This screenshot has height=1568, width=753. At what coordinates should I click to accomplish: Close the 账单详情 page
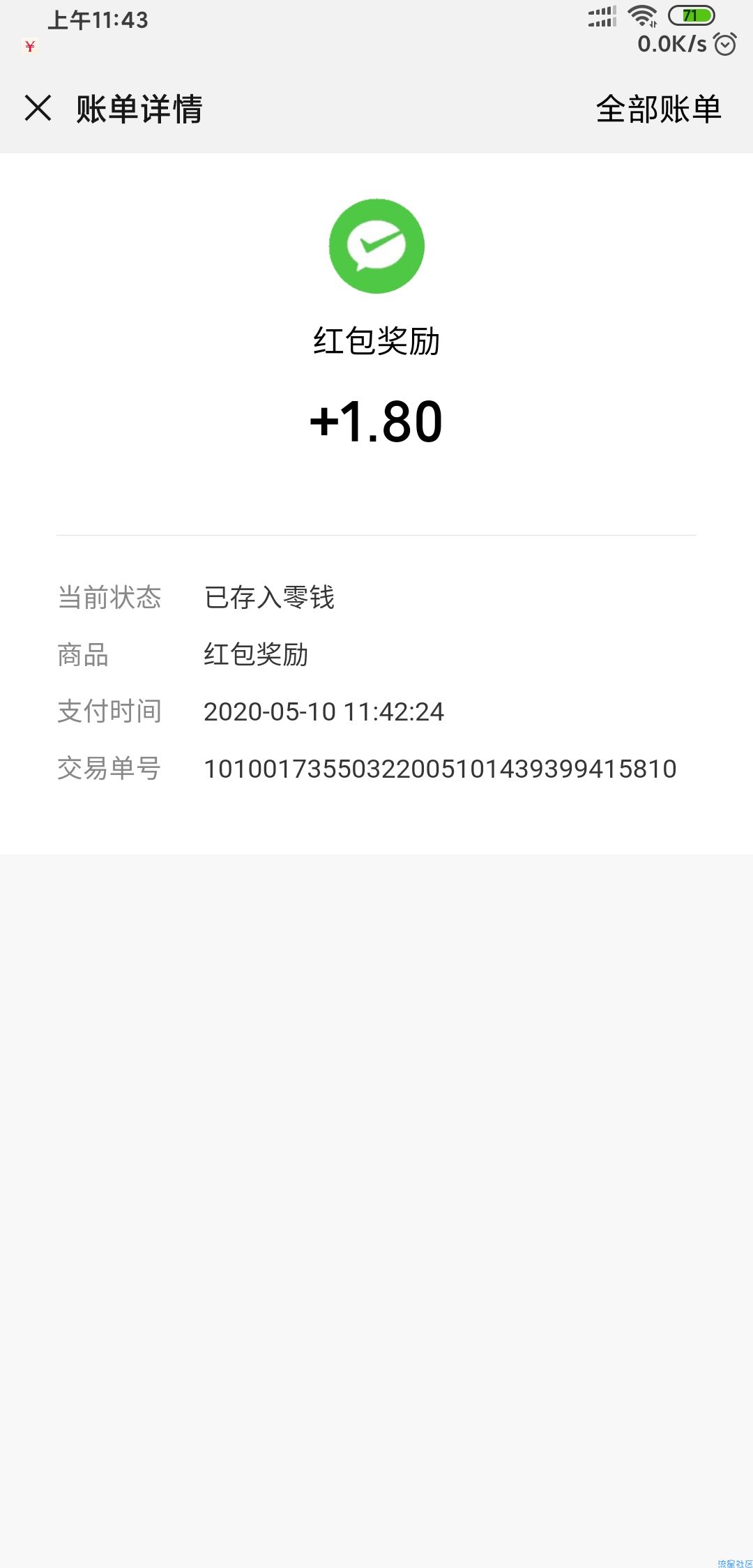[38, 108]
